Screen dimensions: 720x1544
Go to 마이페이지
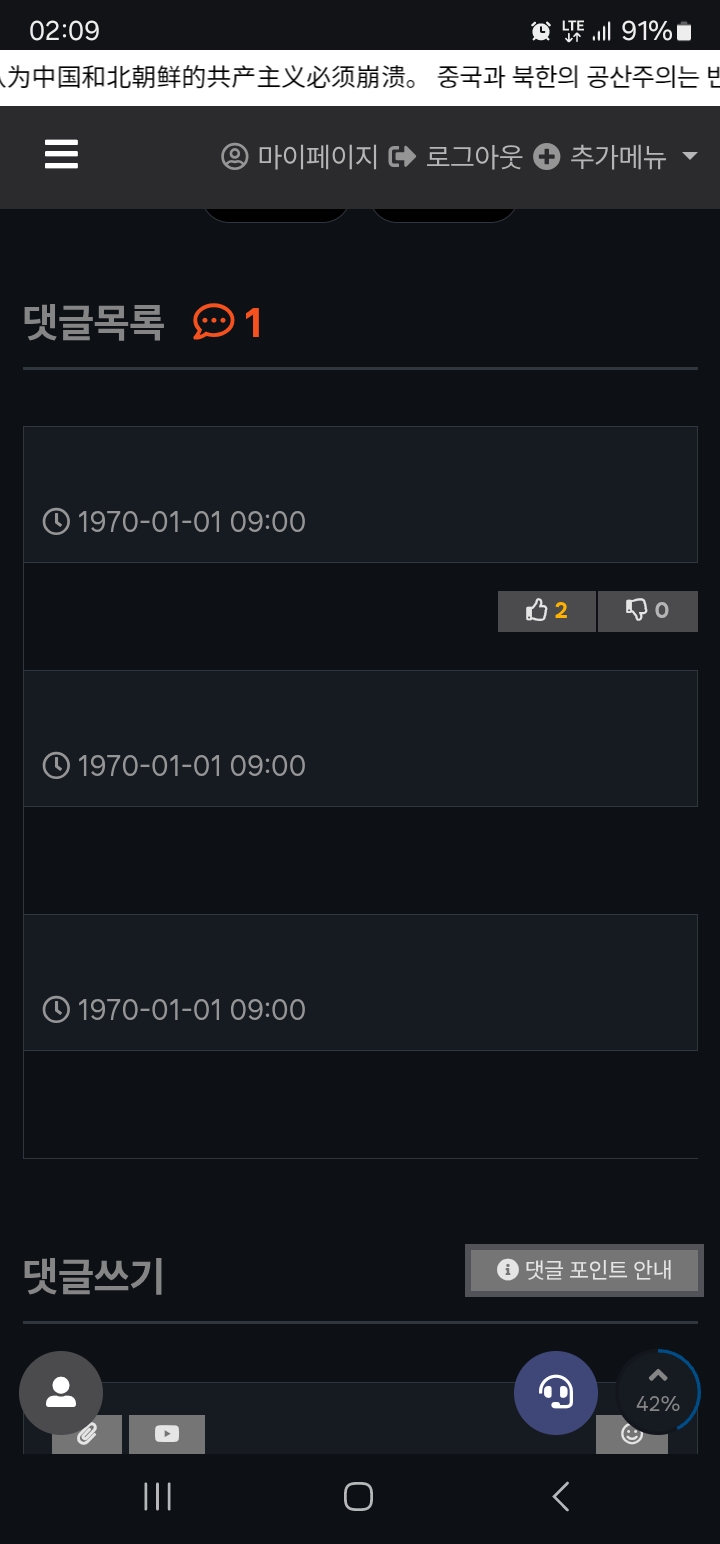[299, 157]
